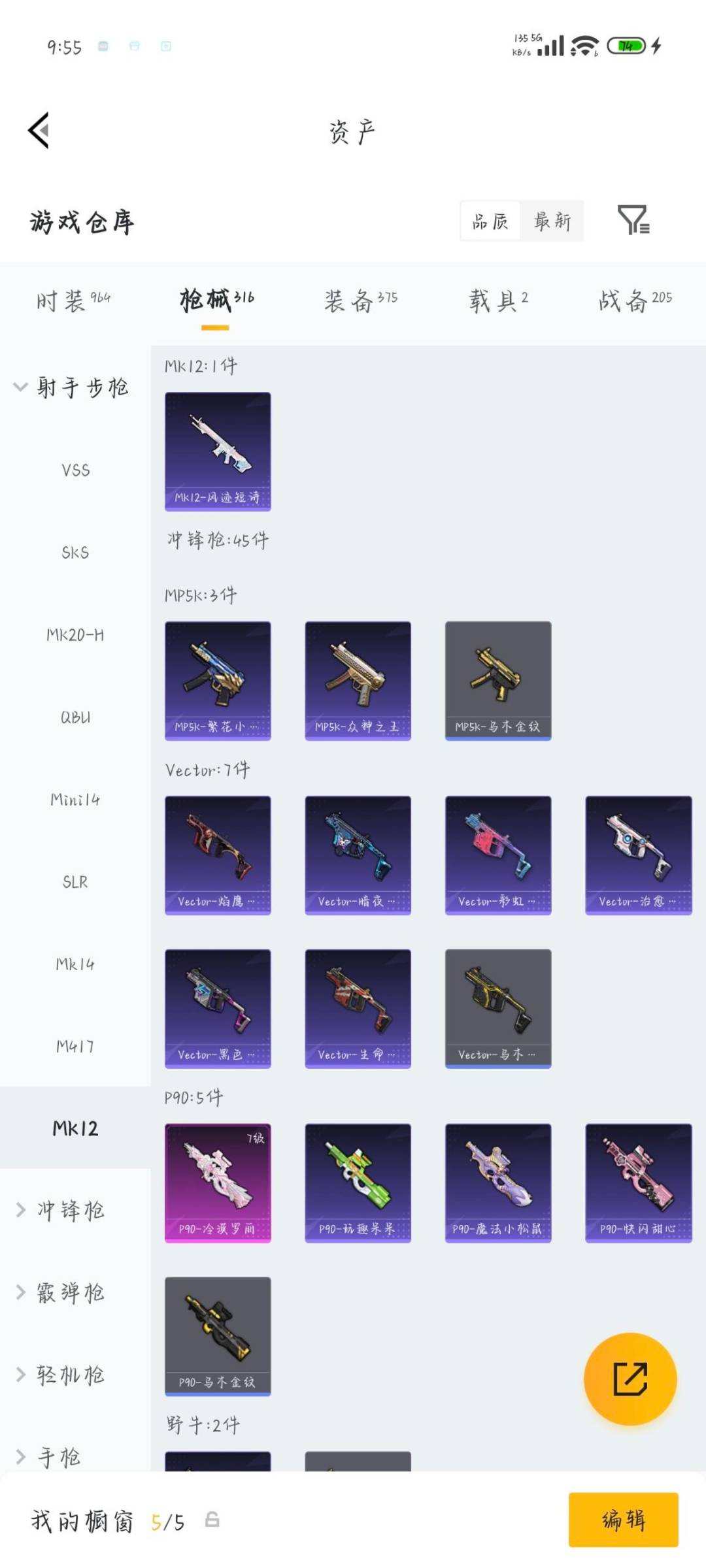Go back using the top-left arrow

pos(39,131)
